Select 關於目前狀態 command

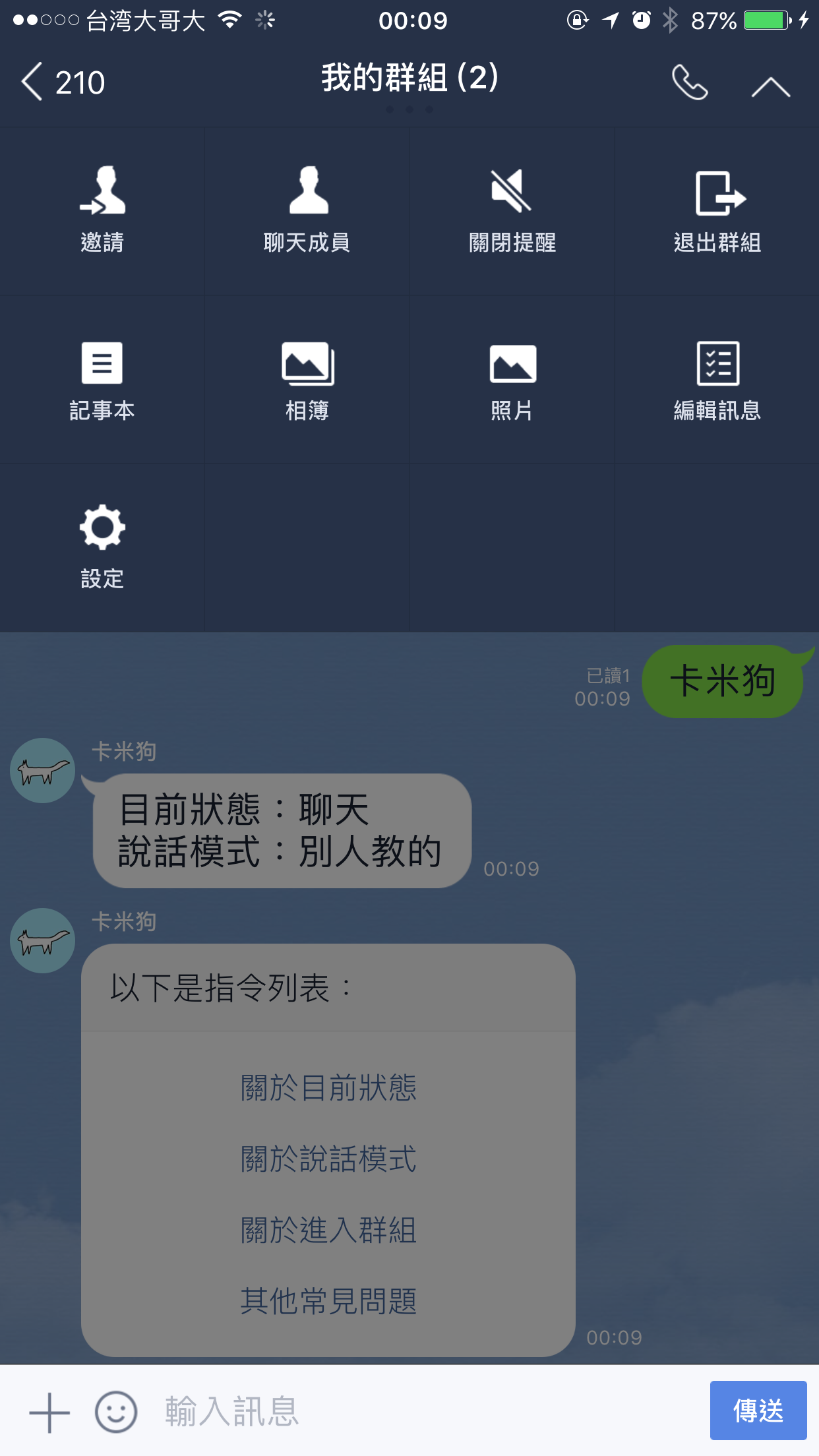coord(328,1087)
